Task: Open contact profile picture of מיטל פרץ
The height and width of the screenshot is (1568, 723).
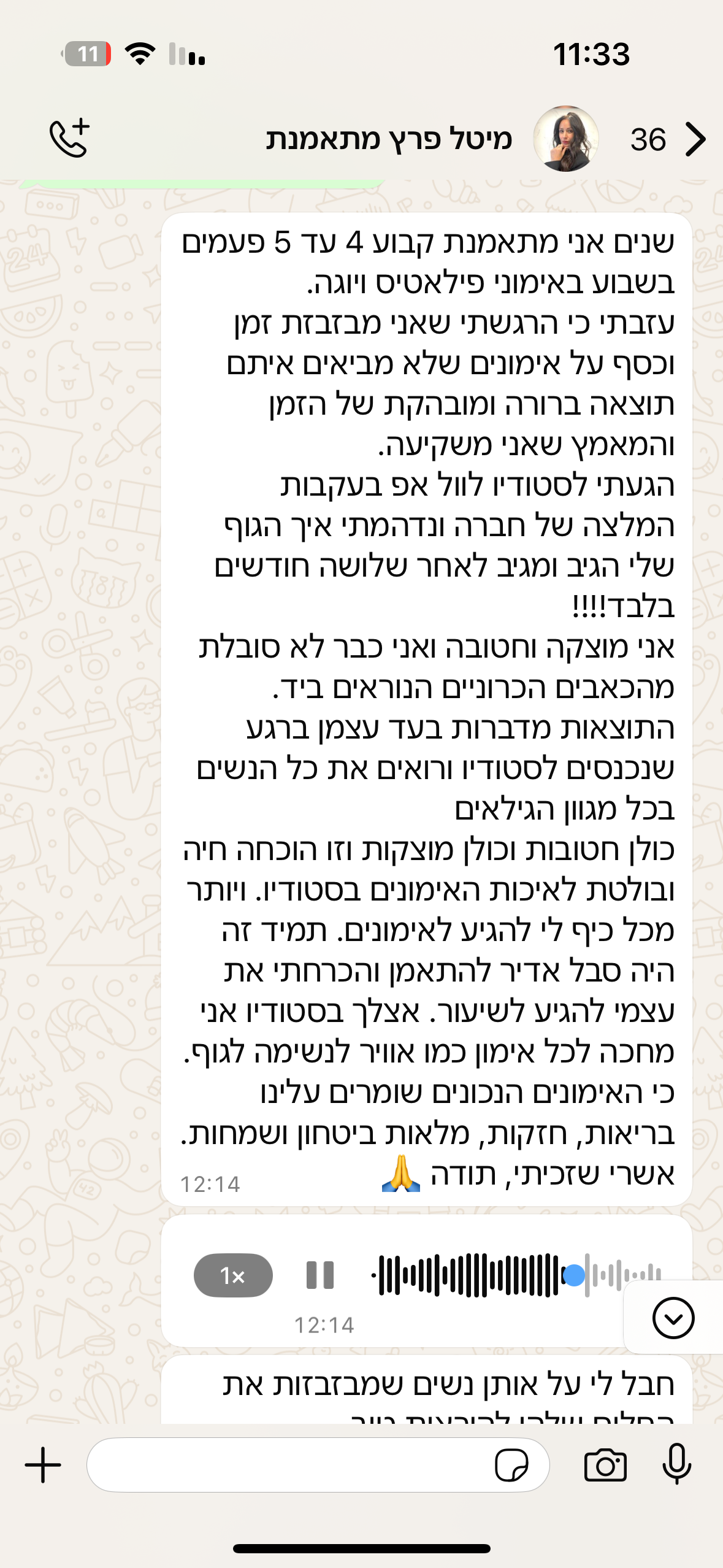Action: tap(565, 139)
